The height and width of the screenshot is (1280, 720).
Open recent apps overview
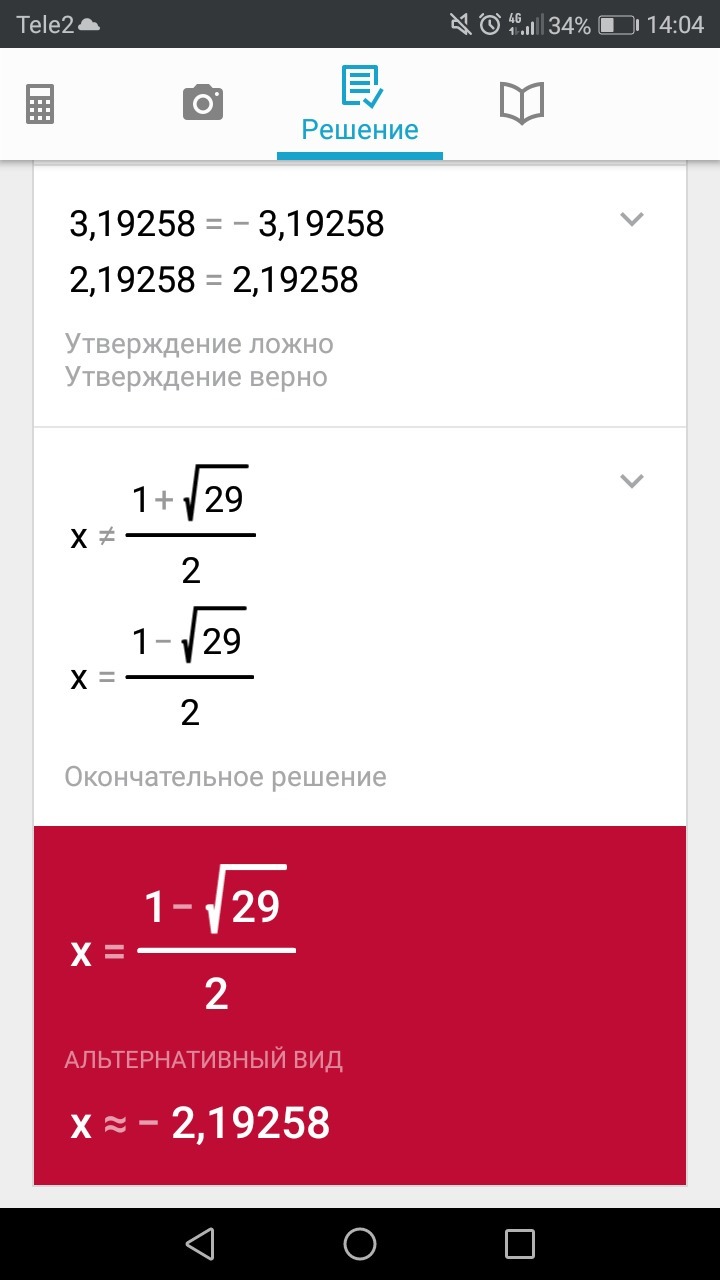520,1243
